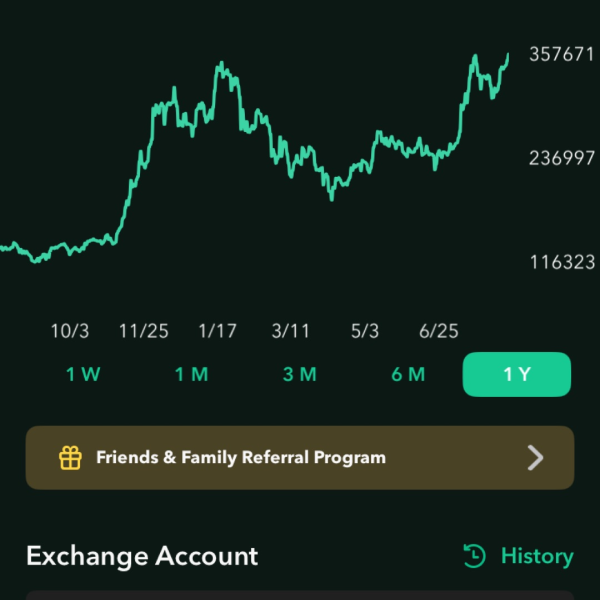
Task: Show the 3 M chart period
Action: (299, 375)
